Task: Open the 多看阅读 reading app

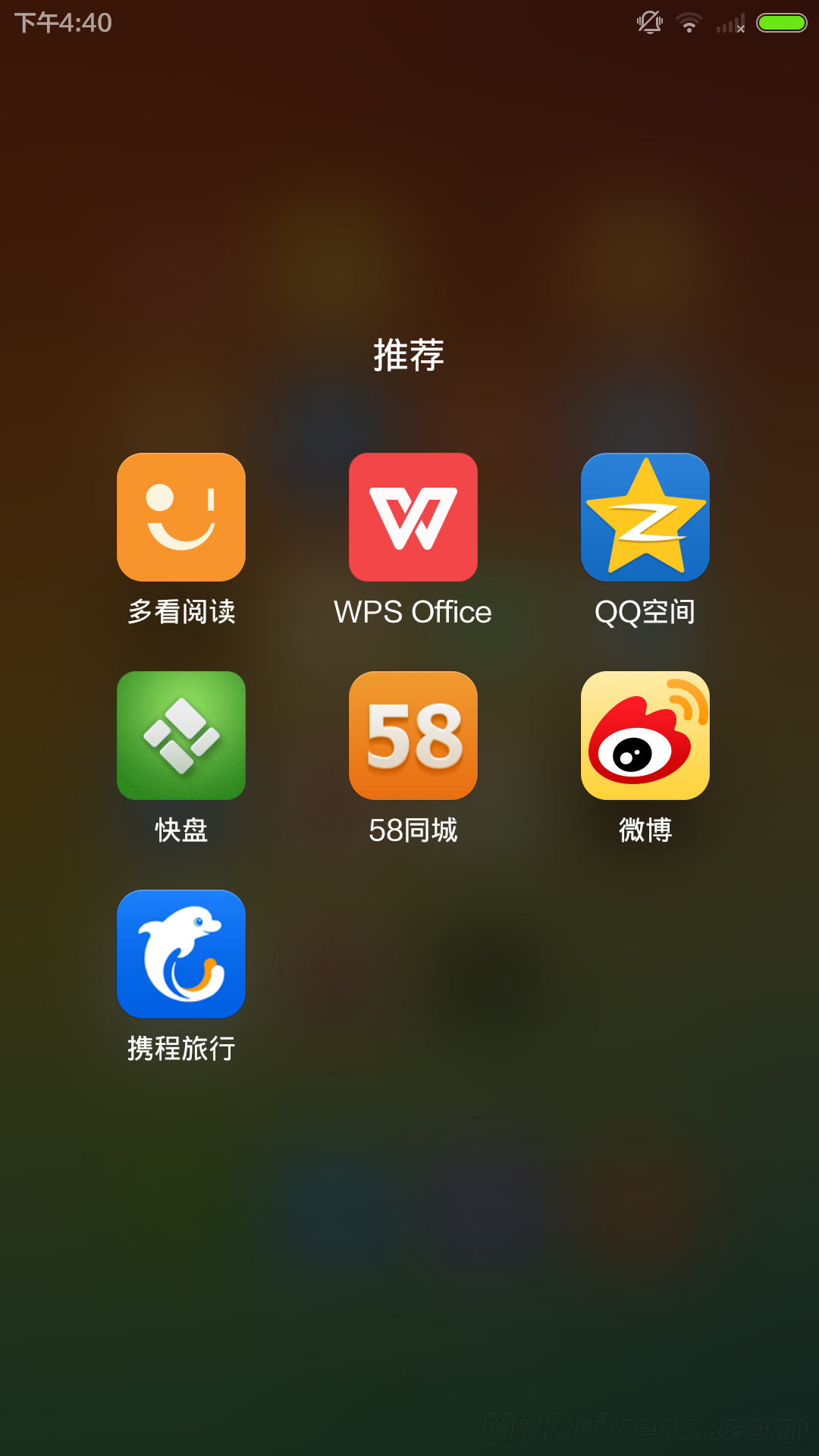Action: (x=181, y=517)
